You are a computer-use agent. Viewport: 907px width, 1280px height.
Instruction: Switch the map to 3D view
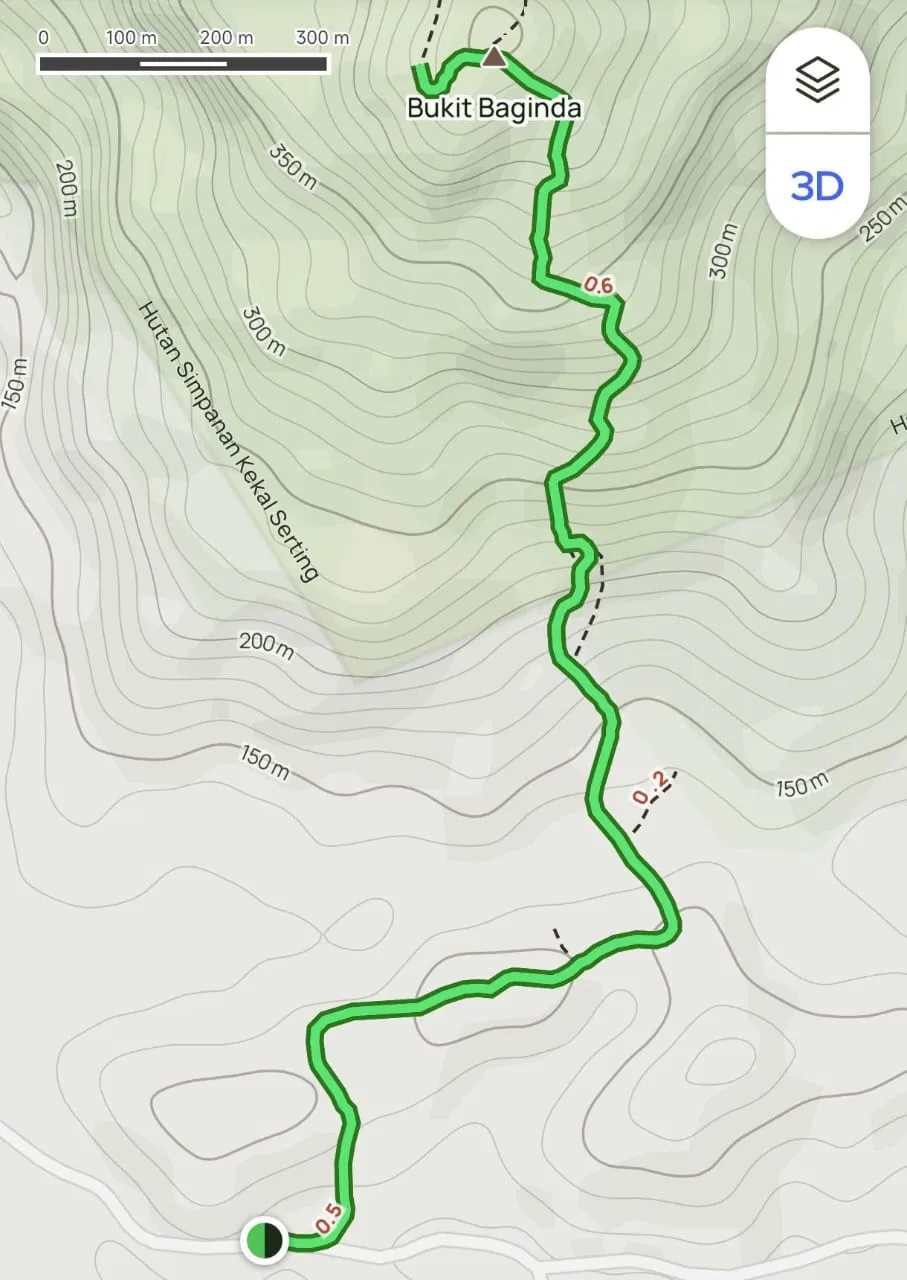tap(817, 186)
